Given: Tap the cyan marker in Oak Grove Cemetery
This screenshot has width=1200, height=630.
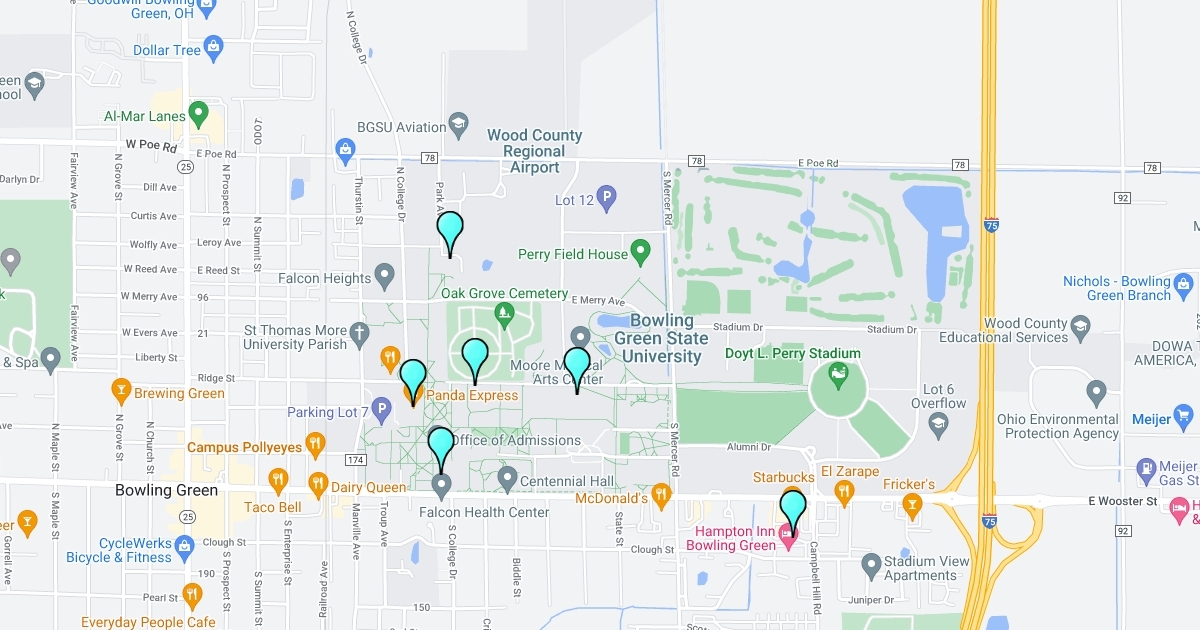Looking at the screenshot, I should pos(475,357).
